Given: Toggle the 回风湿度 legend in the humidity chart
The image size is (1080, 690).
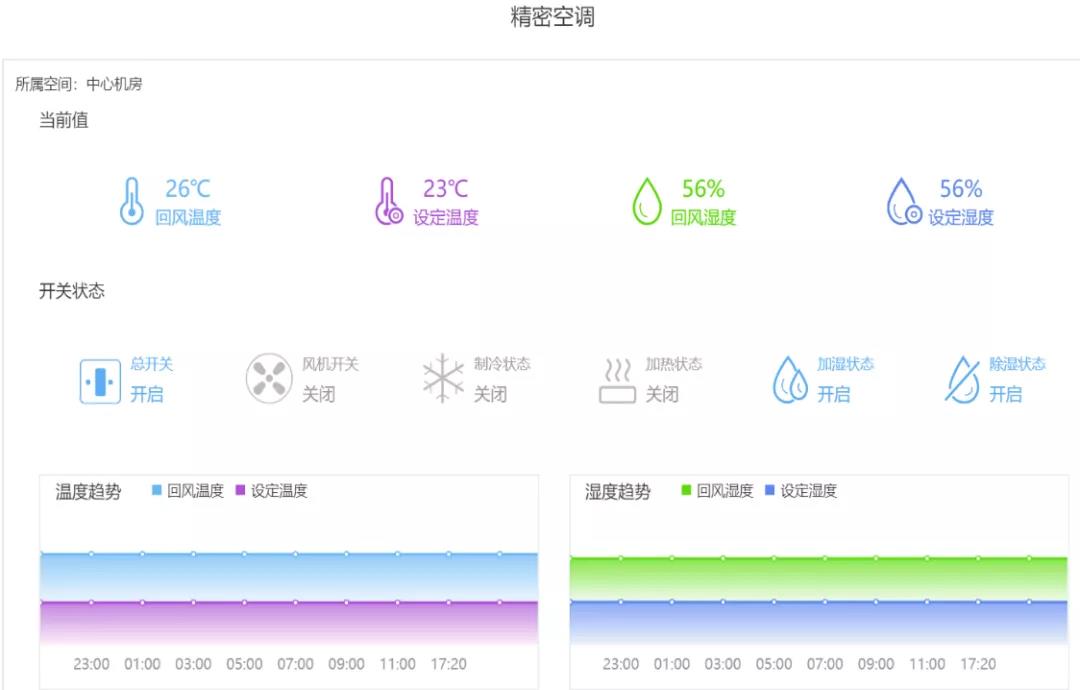Looking at the screenshot, I should (716, 491).
